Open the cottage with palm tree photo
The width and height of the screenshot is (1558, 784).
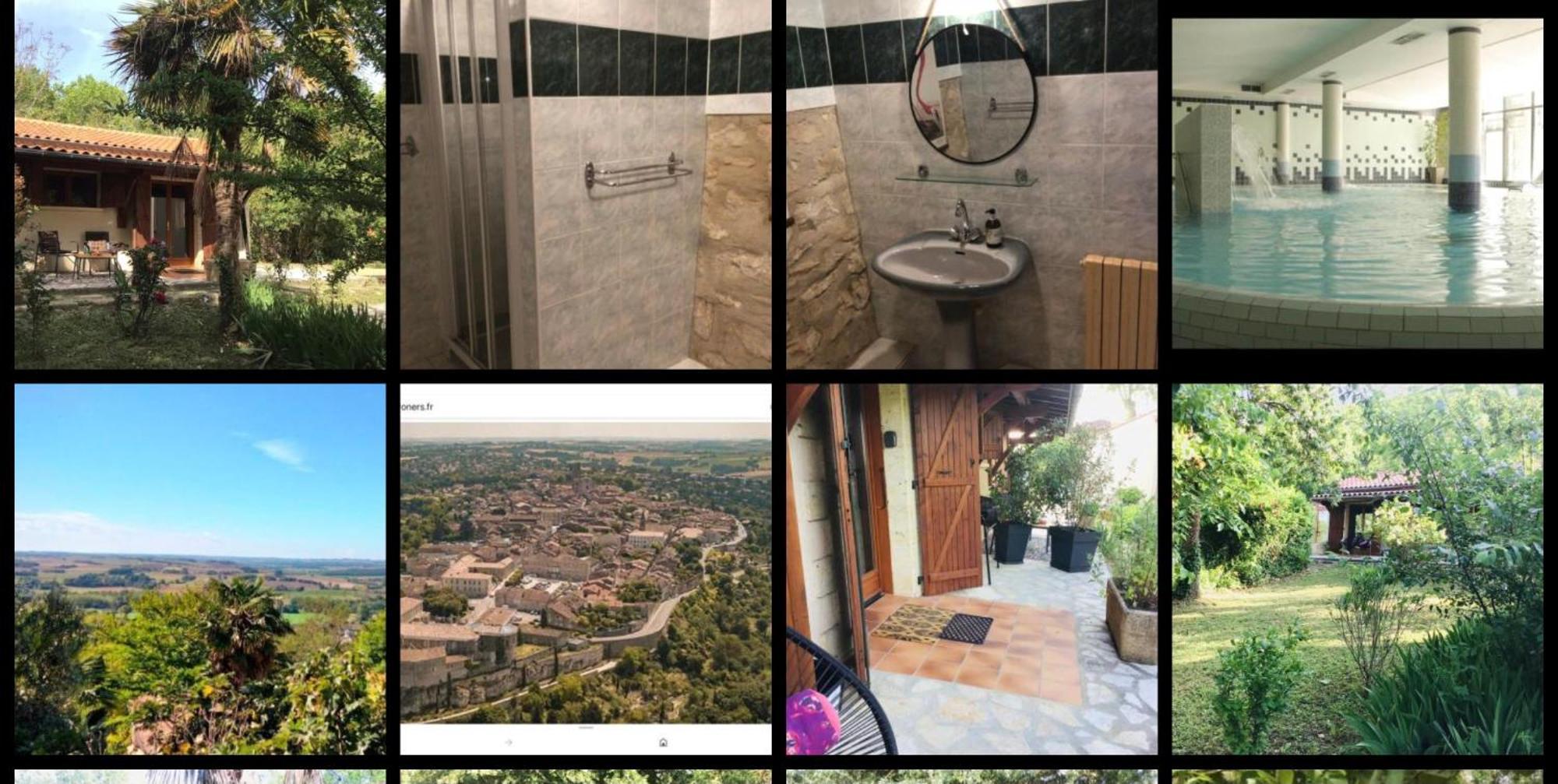[x=199, y=184]
